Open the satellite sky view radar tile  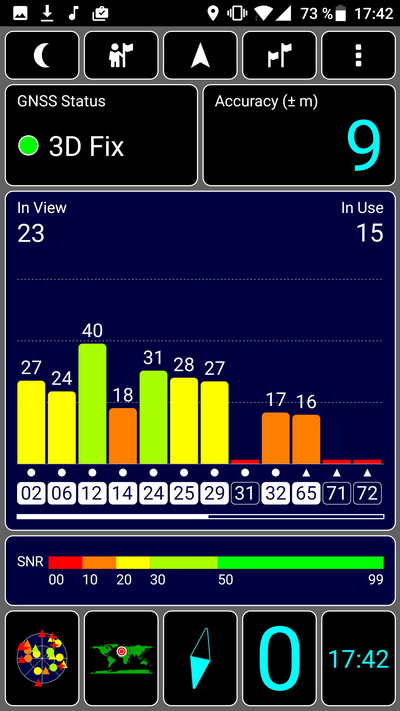pos(42,658)
